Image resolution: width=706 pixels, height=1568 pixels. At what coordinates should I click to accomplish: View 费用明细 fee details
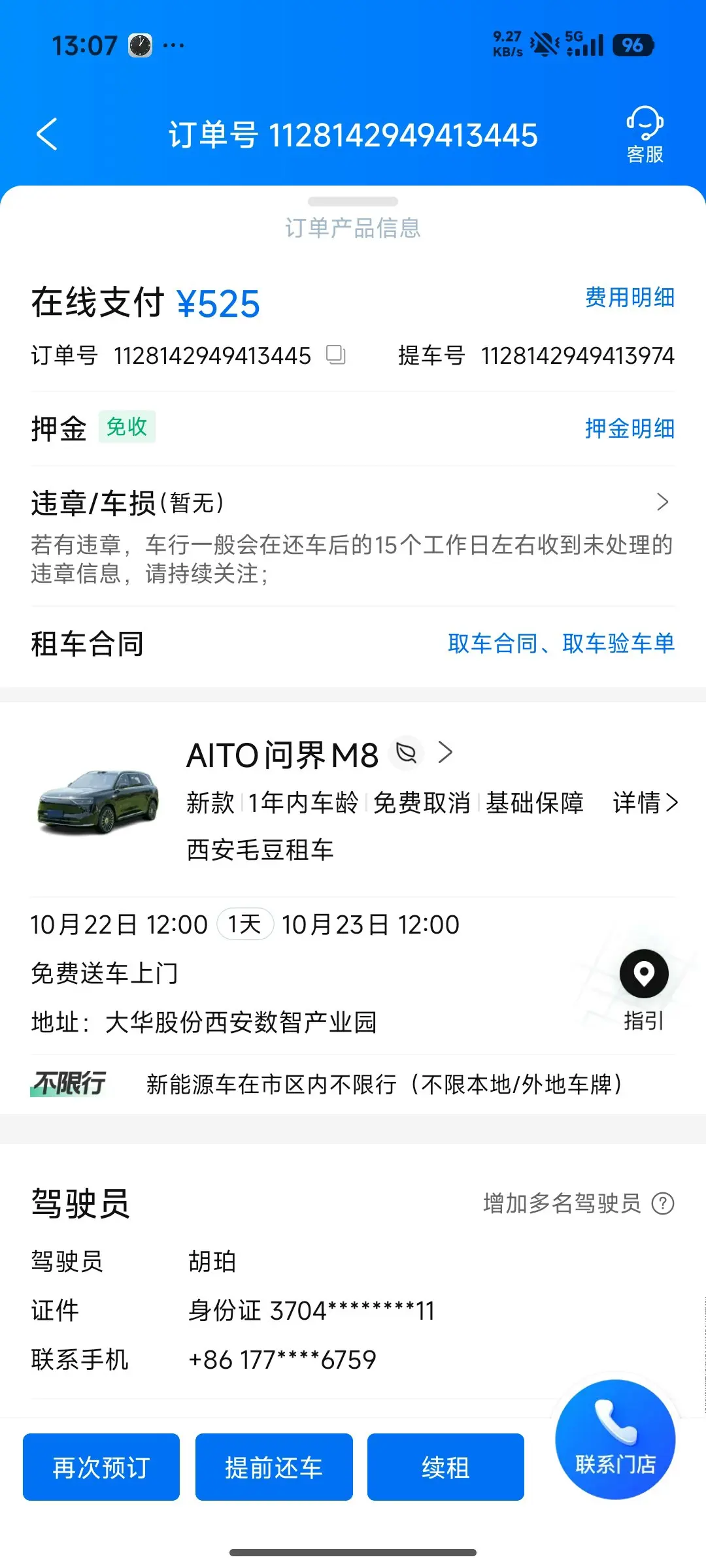tap(630, 297)
